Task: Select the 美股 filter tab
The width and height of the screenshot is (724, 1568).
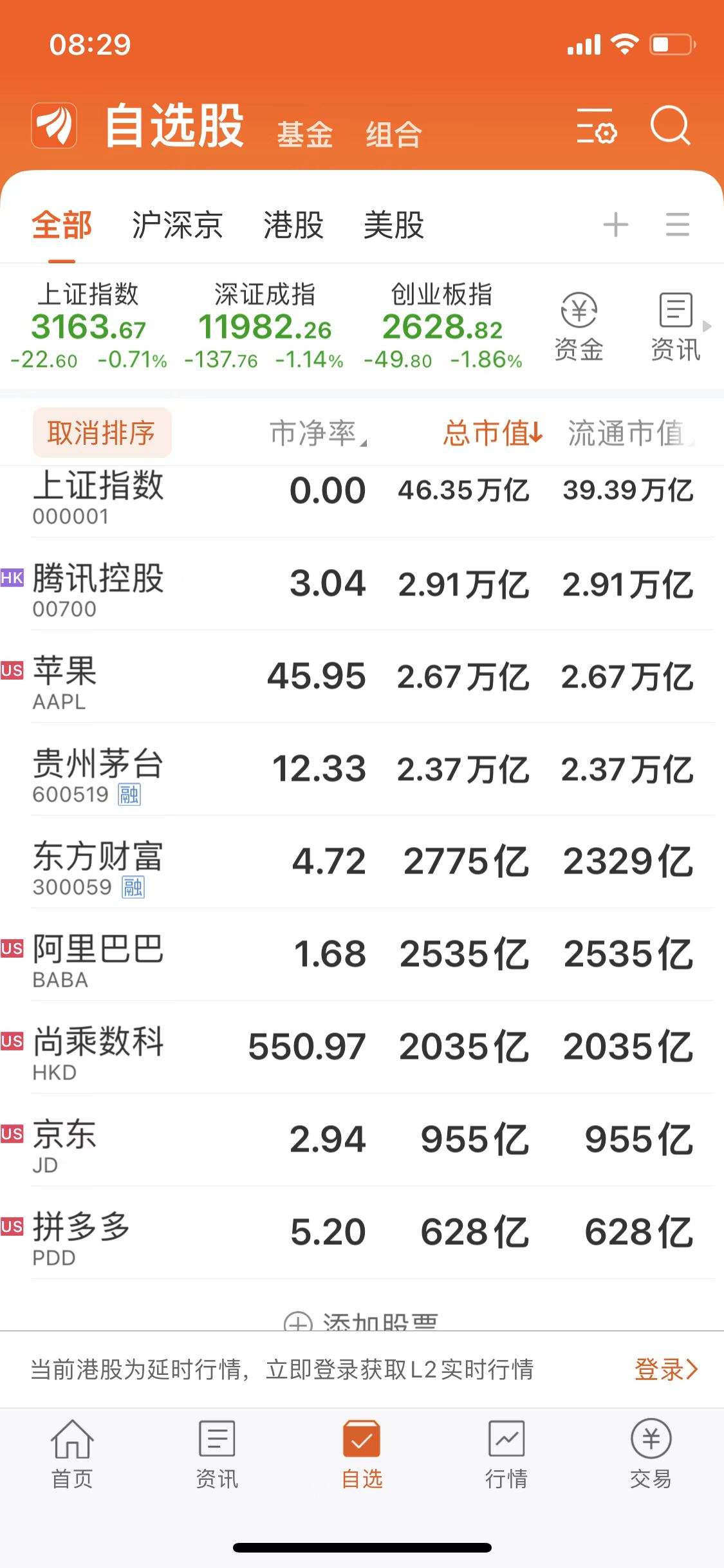Action: 393,225
